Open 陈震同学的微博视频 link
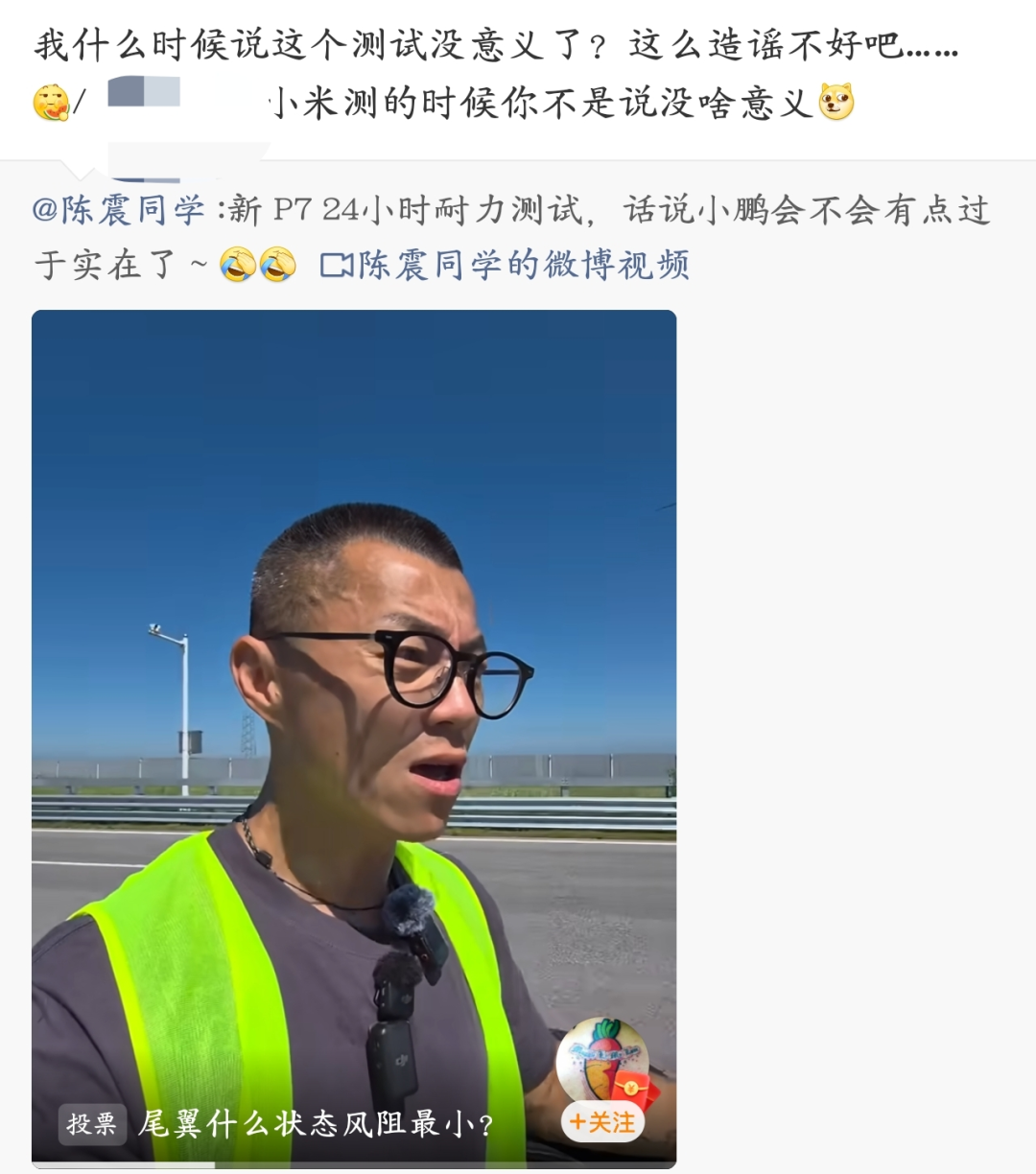 (506, 265)
